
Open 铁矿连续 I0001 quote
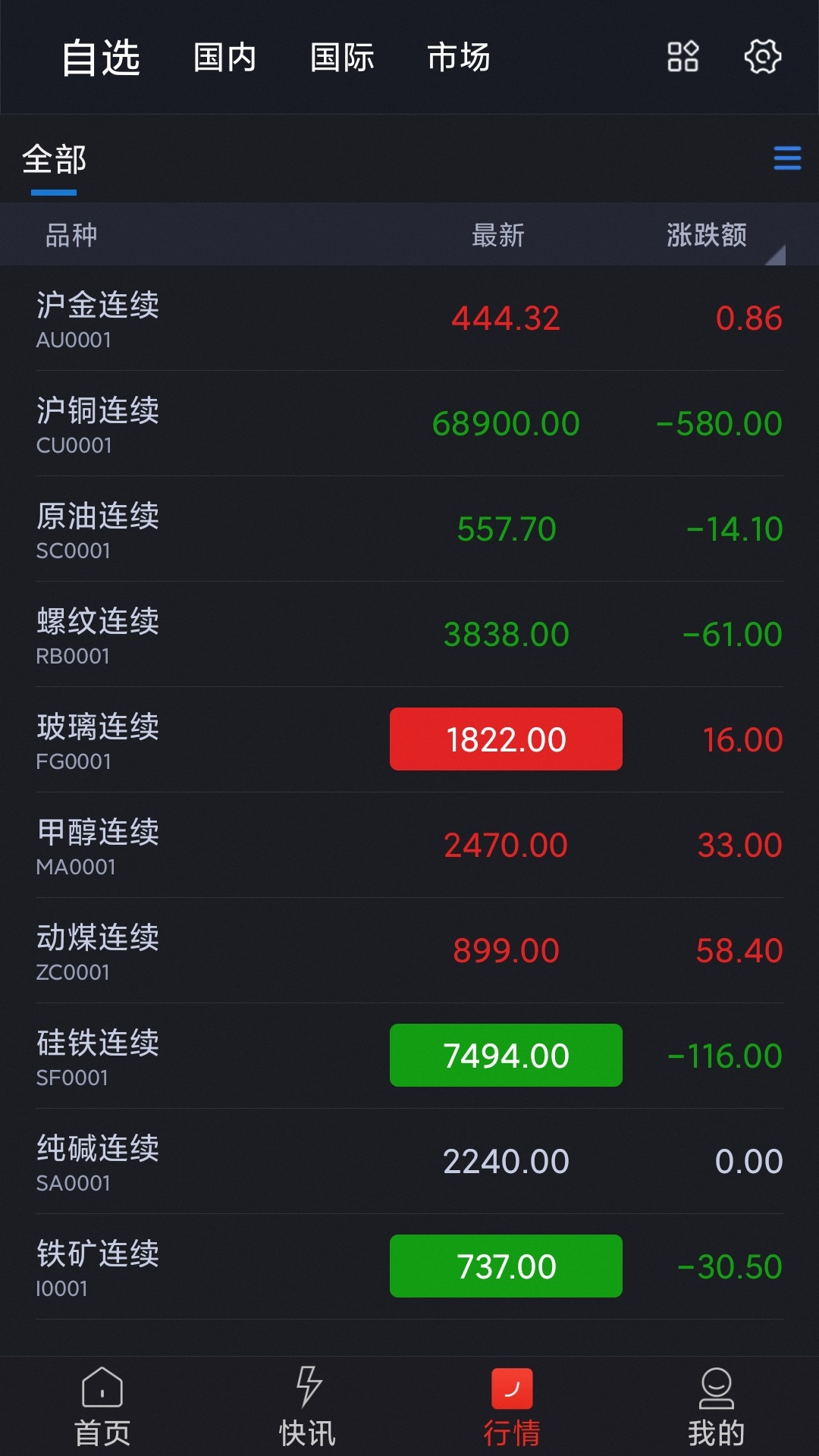[409, 1267]
